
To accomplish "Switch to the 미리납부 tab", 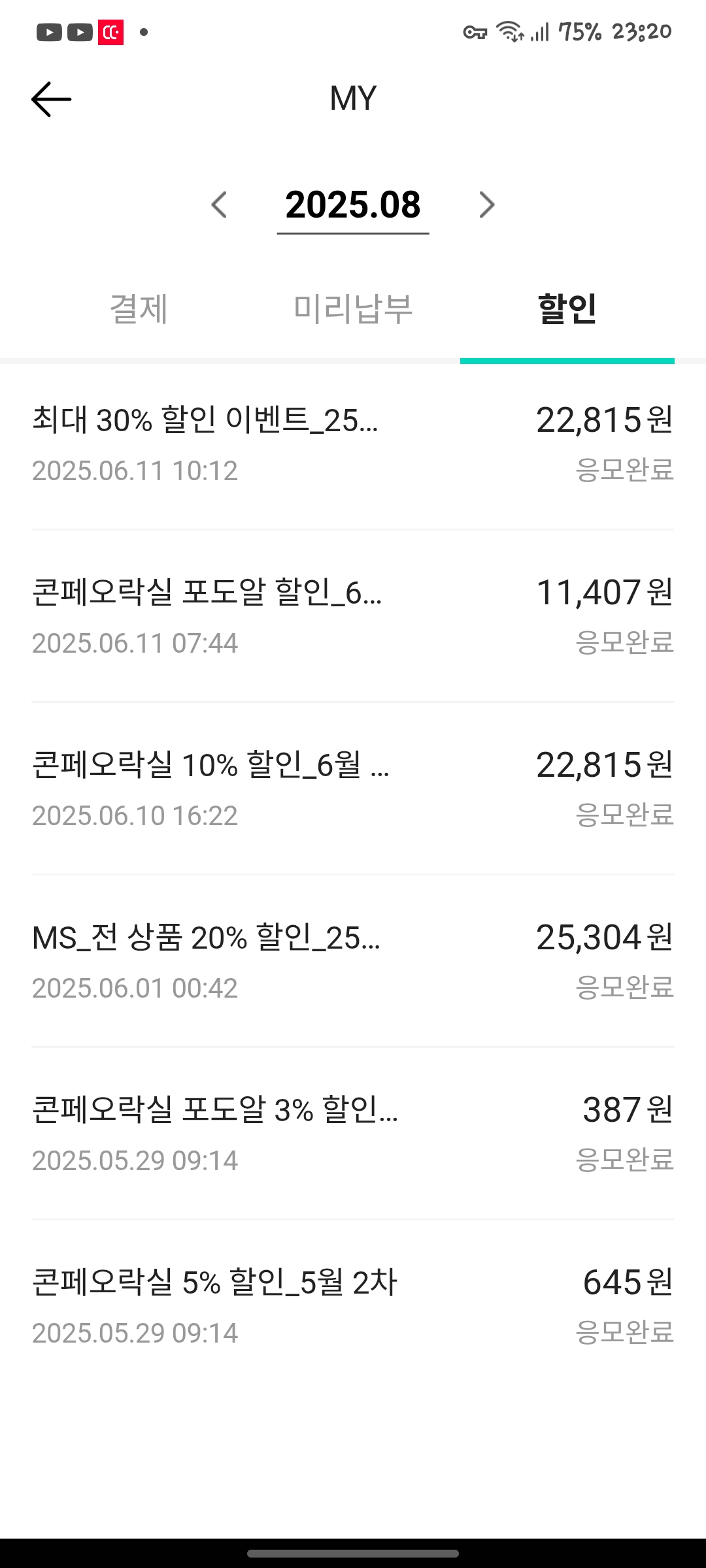I will [353, 309].
